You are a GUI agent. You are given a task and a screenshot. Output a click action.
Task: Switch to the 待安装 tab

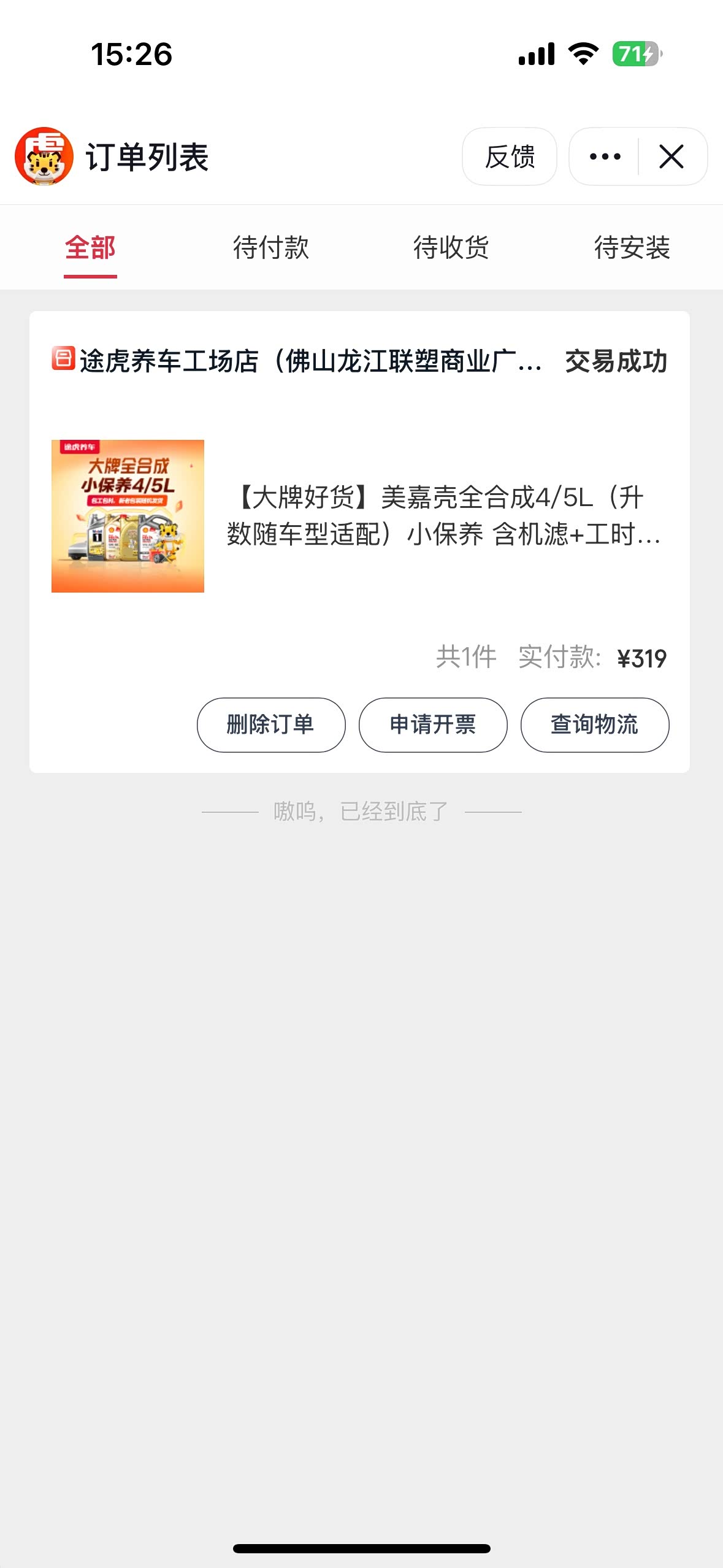(632, 248)
